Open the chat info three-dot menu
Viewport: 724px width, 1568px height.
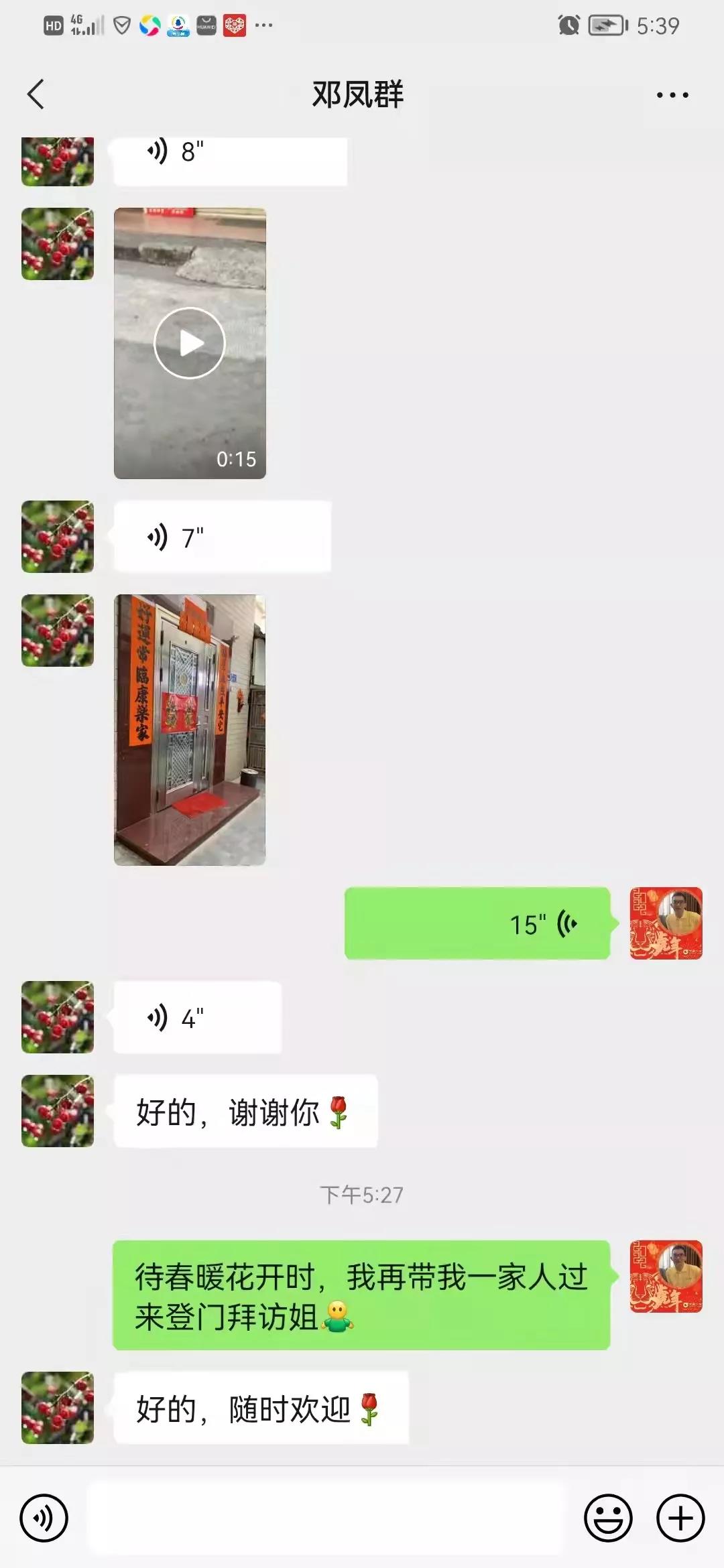tap(672, 95)
